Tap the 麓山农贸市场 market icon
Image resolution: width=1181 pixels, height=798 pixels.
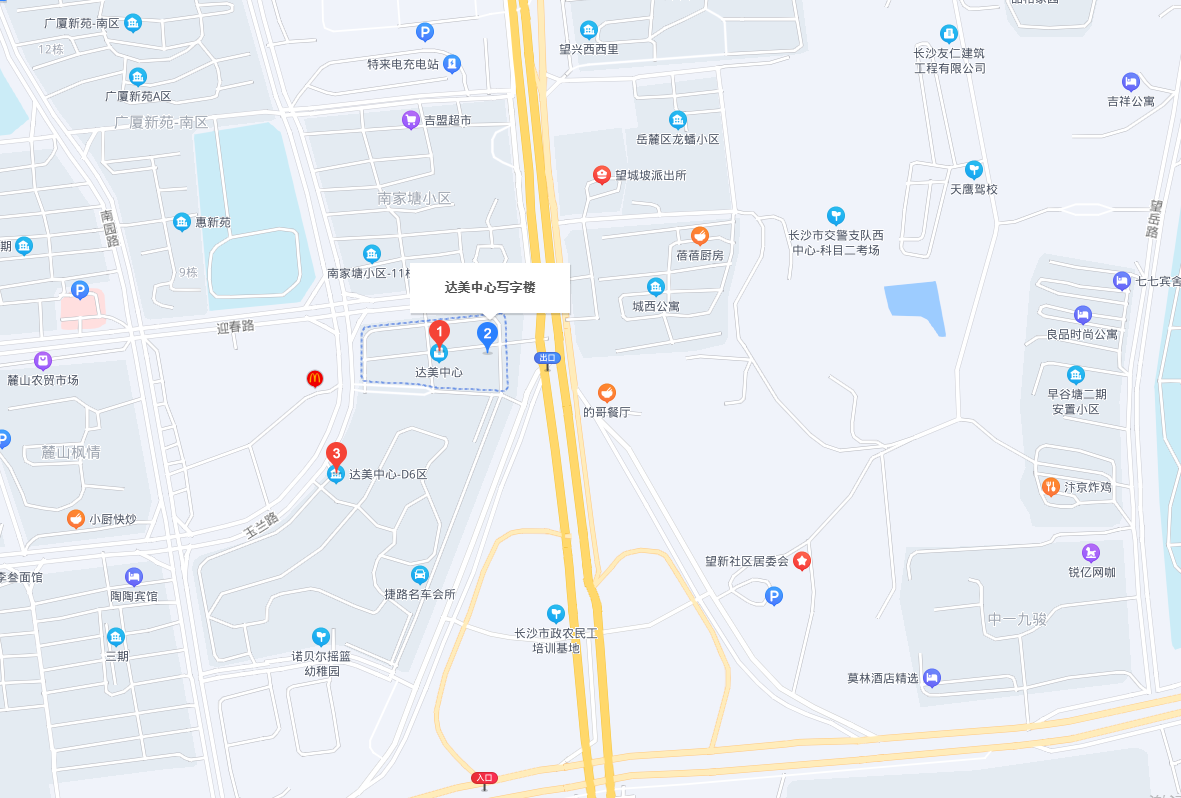pos(42,360)
